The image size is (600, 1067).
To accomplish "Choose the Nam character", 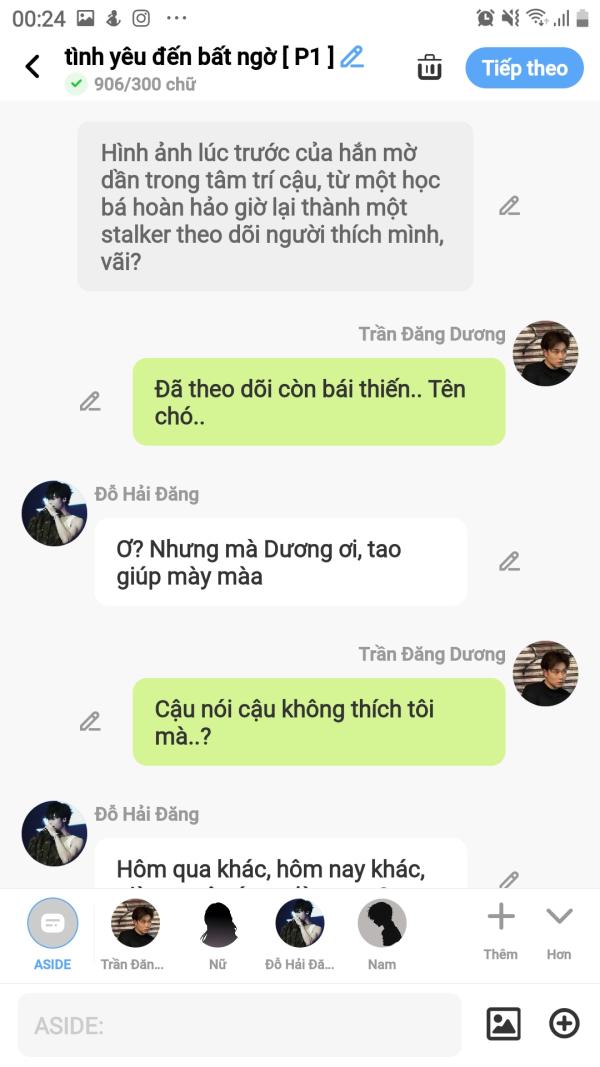I will [382, 923].
